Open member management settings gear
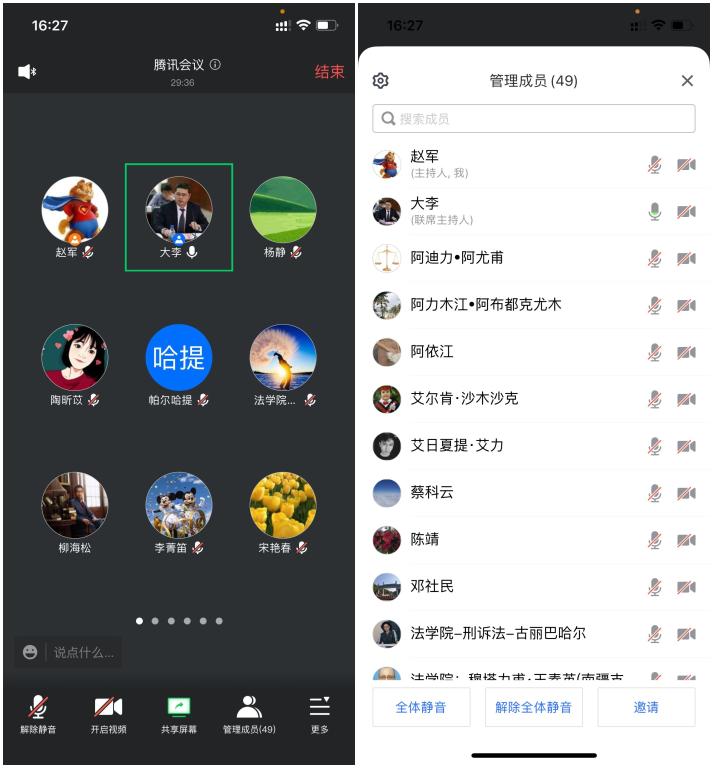This screenshot has width=713, height=768. (381, 81)
